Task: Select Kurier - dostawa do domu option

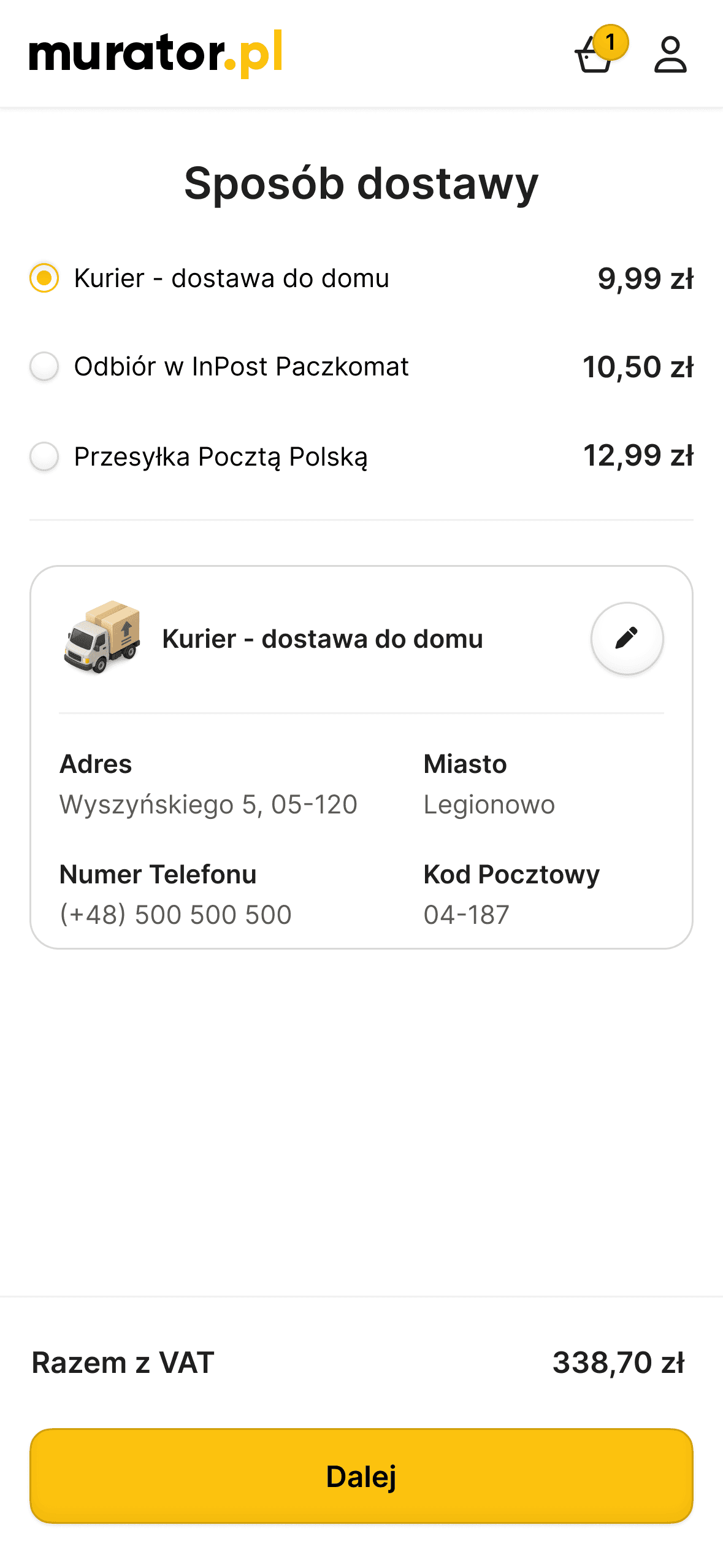Action: pos(44,279)
